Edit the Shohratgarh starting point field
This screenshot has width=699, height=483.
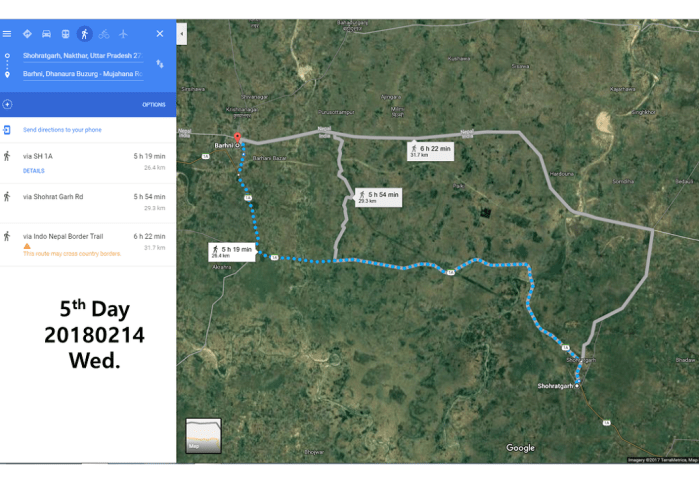pos(82,55)
